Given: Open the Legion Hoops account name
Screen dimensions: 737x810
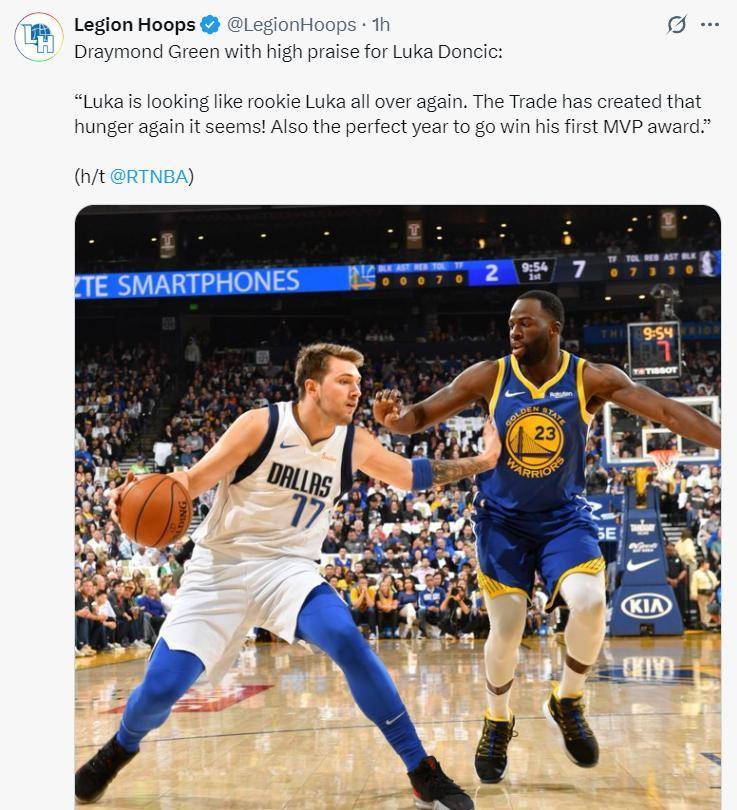Looking at the screenshot, I should pos(133,24).
